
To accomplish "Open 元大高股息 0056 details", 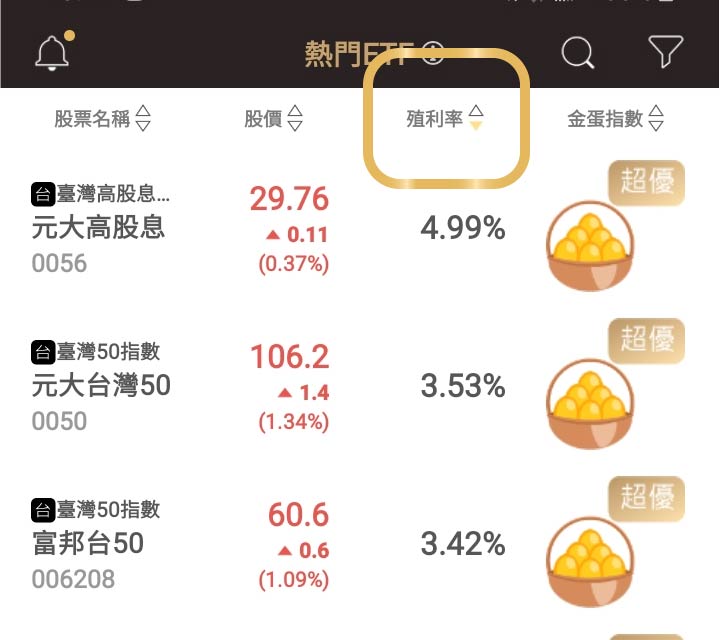I will click(x=99, y=228).
